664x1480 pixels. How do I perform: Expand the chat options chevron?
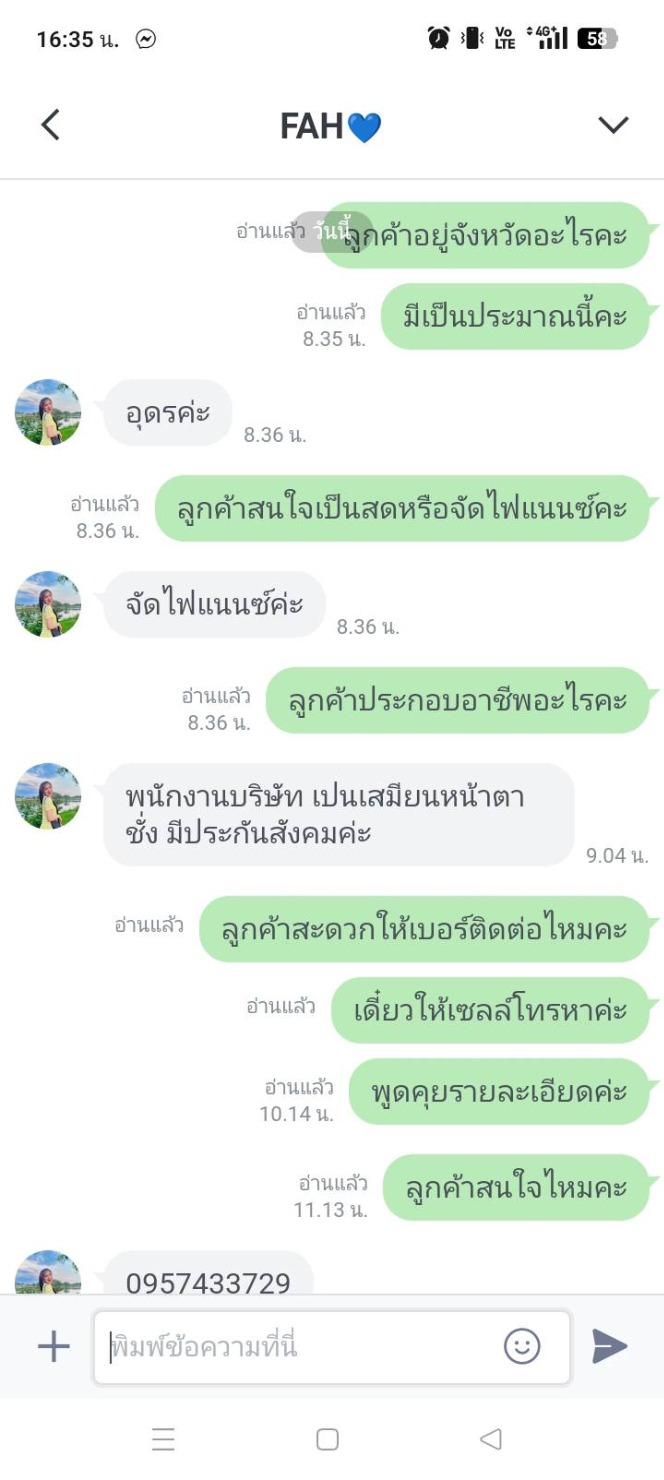[612, 125]
